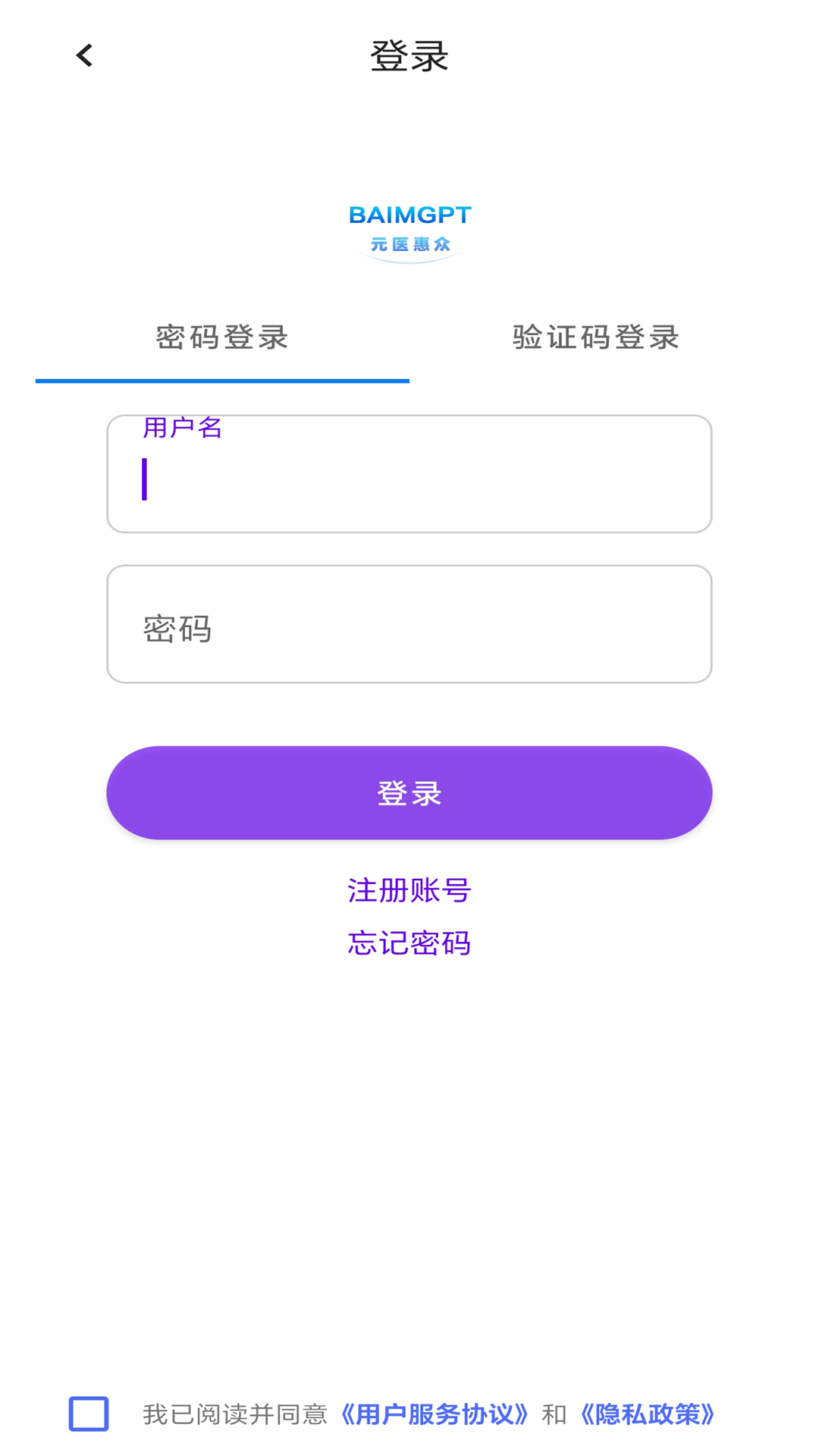Open the 《用户服务协议》 agreement link
Screen dimensions: 819x1456
pos(436,1413)
